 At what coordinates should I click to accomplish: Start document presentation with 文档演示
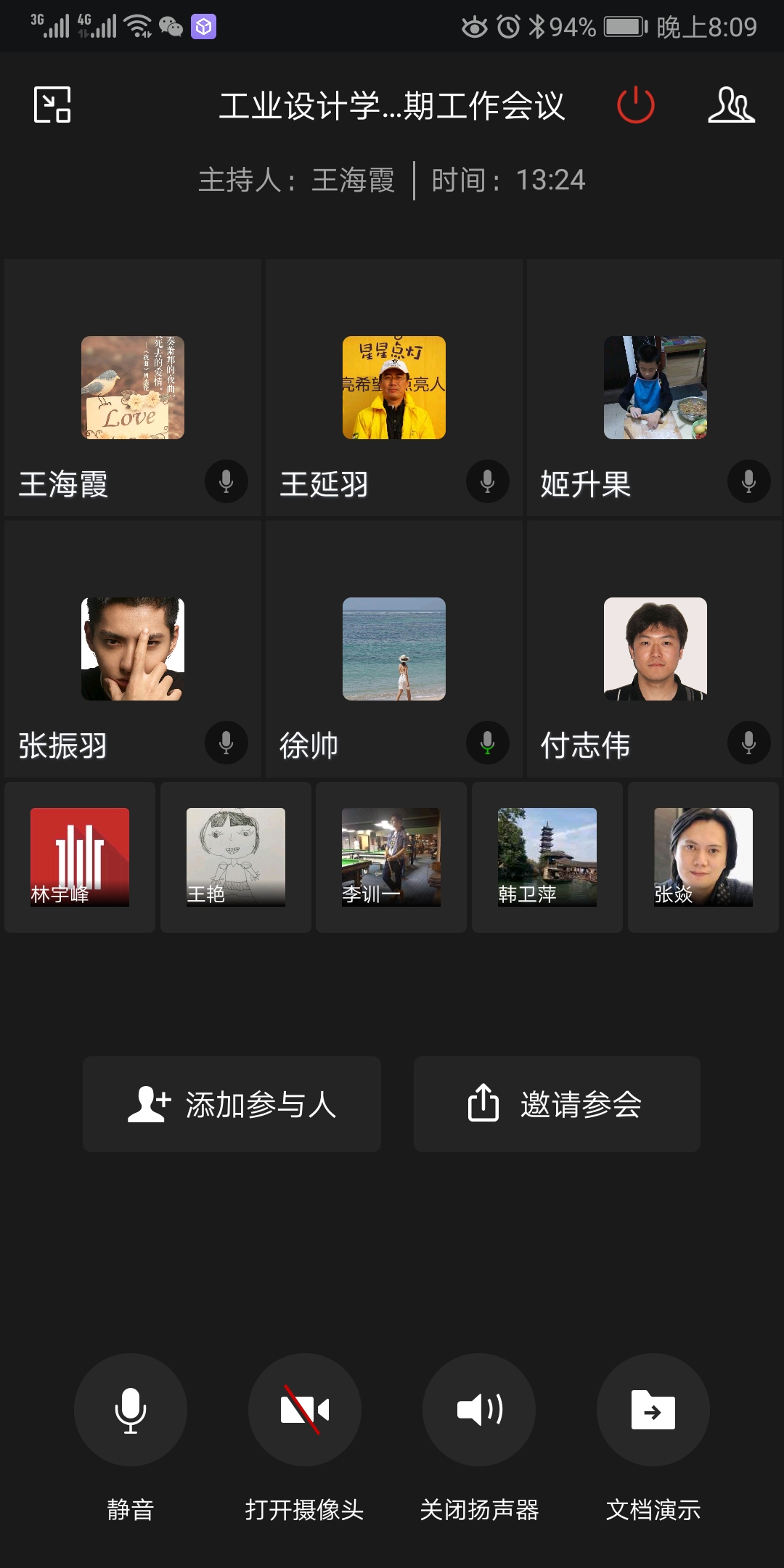653,1410
